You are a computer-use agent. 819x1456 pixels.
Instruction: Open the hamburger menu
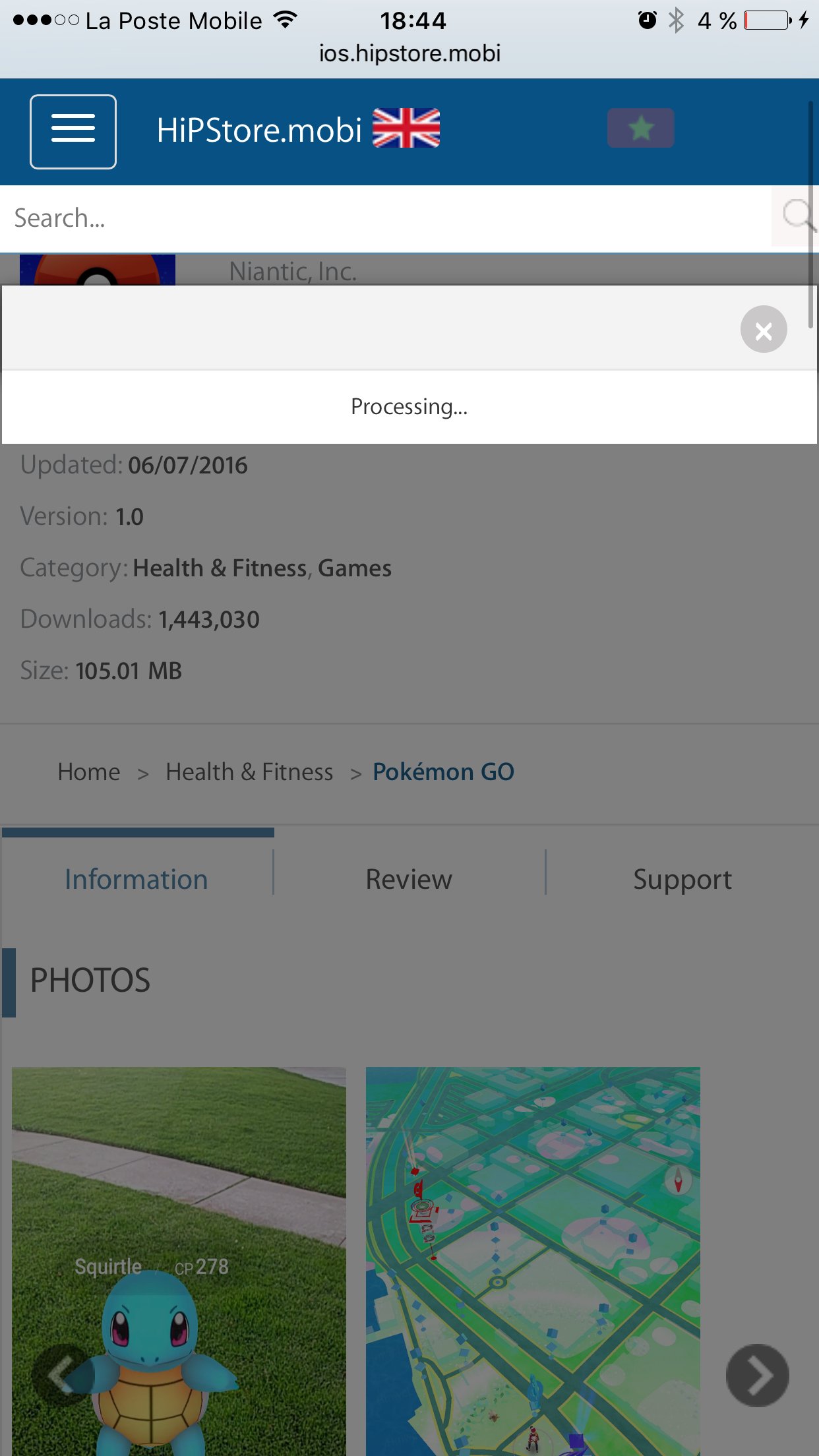[x=73, y=131]
